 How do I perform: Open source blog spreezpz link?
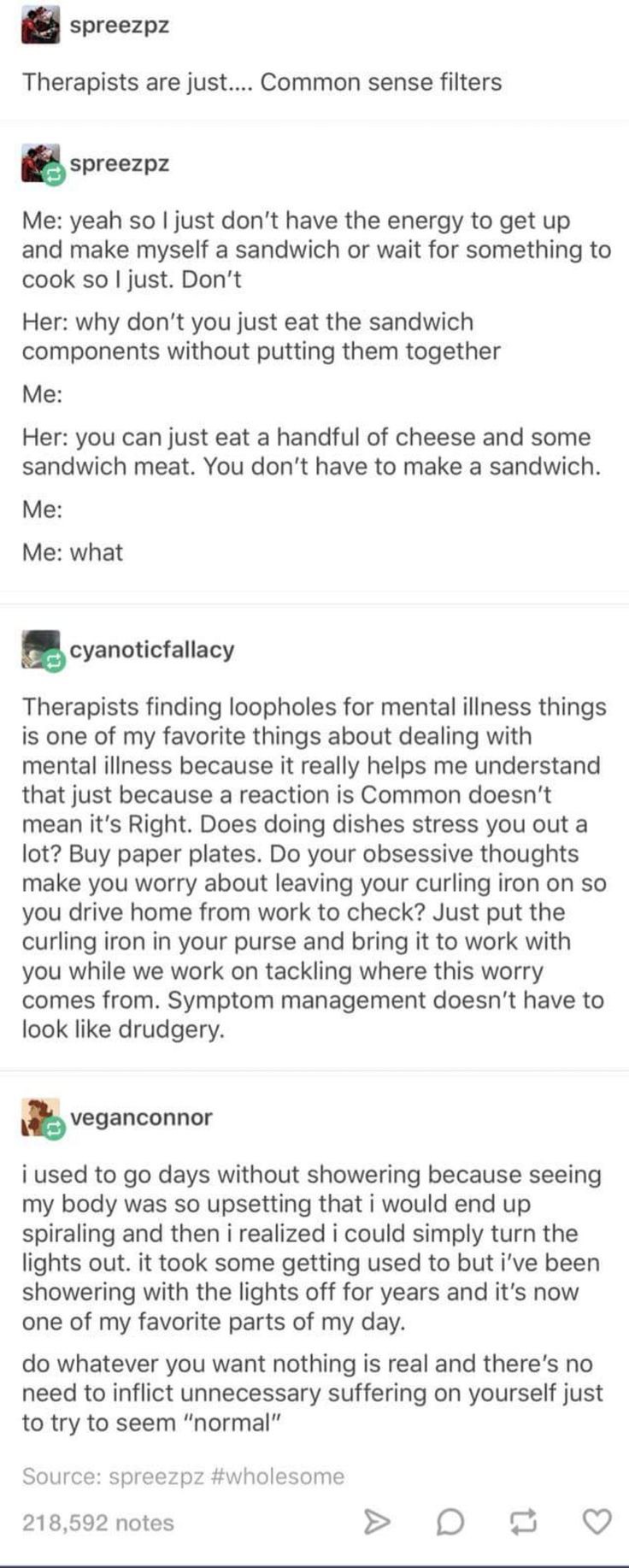click(x=156, y=1477)
